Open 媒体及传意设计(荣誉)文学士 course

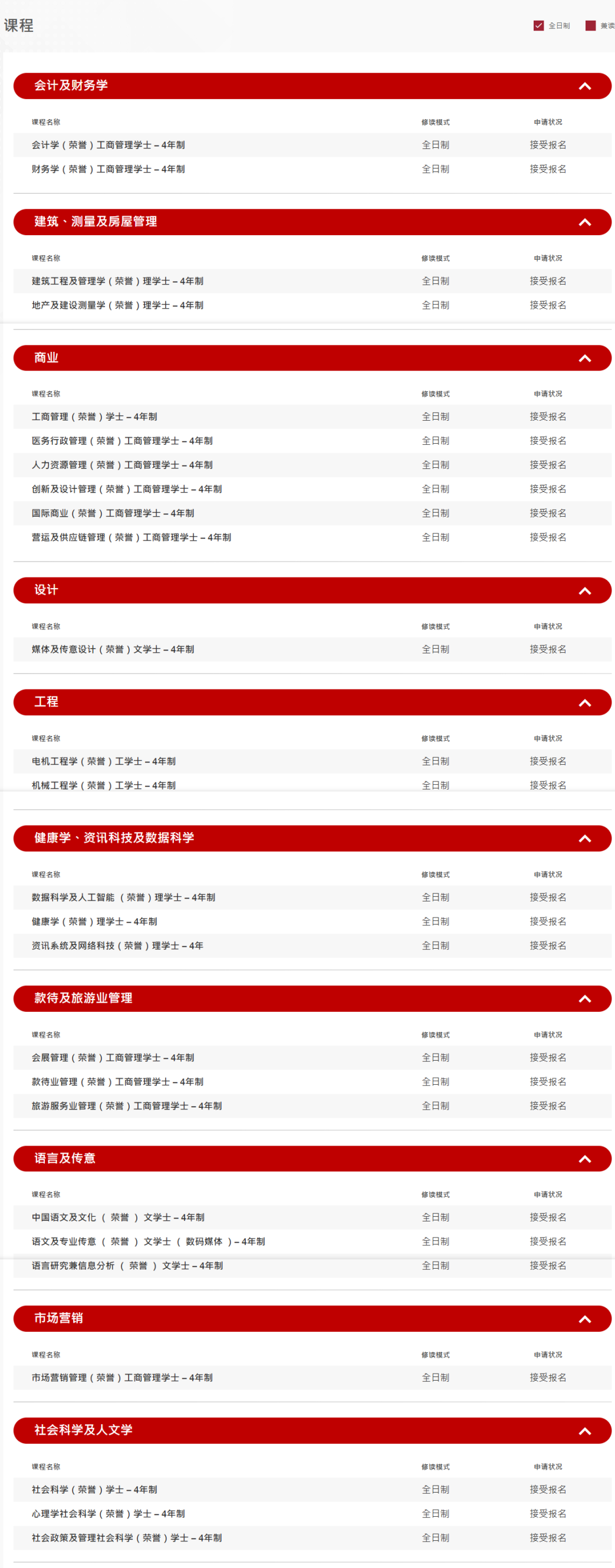(113, 649)
